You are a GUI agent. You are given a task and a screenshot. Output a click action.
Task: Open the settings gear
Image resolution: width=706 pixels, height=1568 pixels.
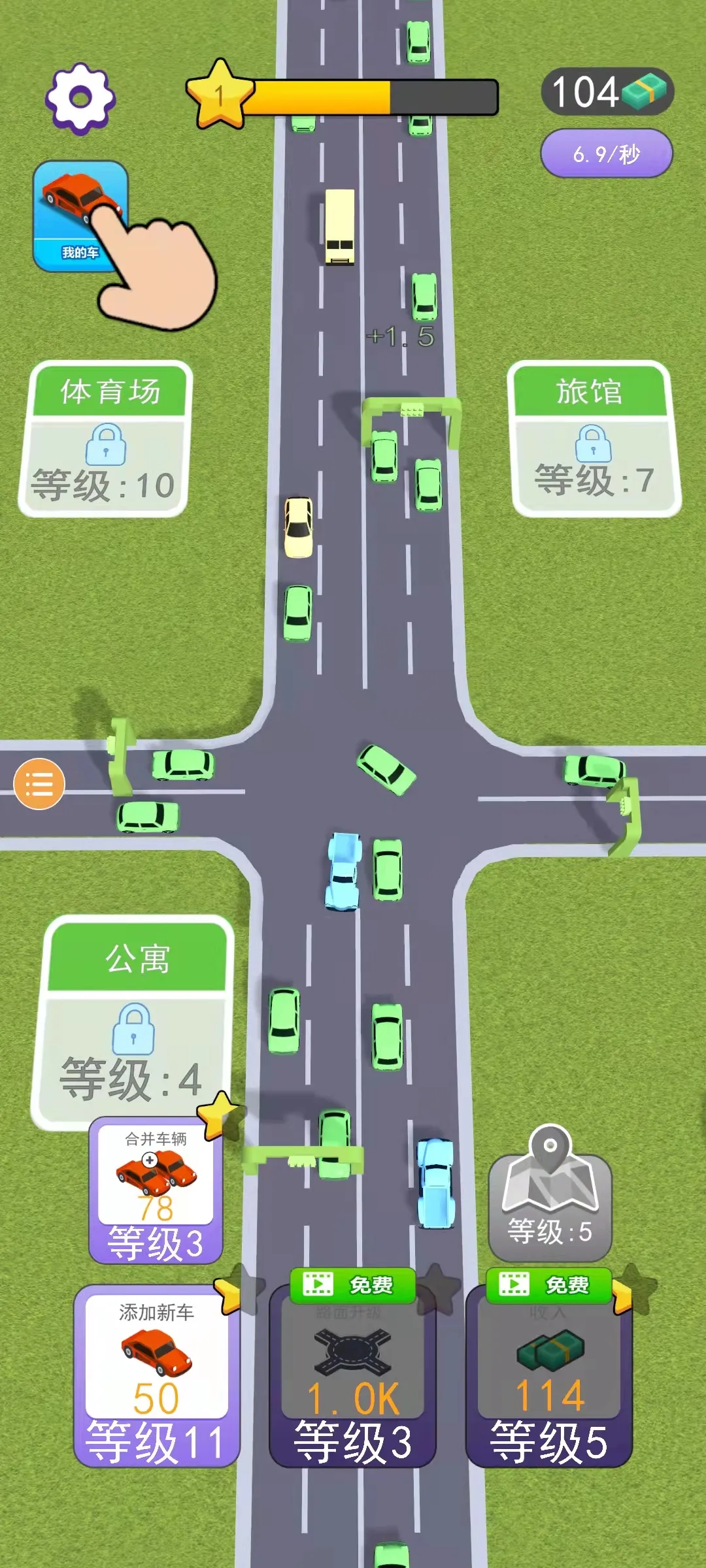[x=80, y=99]
